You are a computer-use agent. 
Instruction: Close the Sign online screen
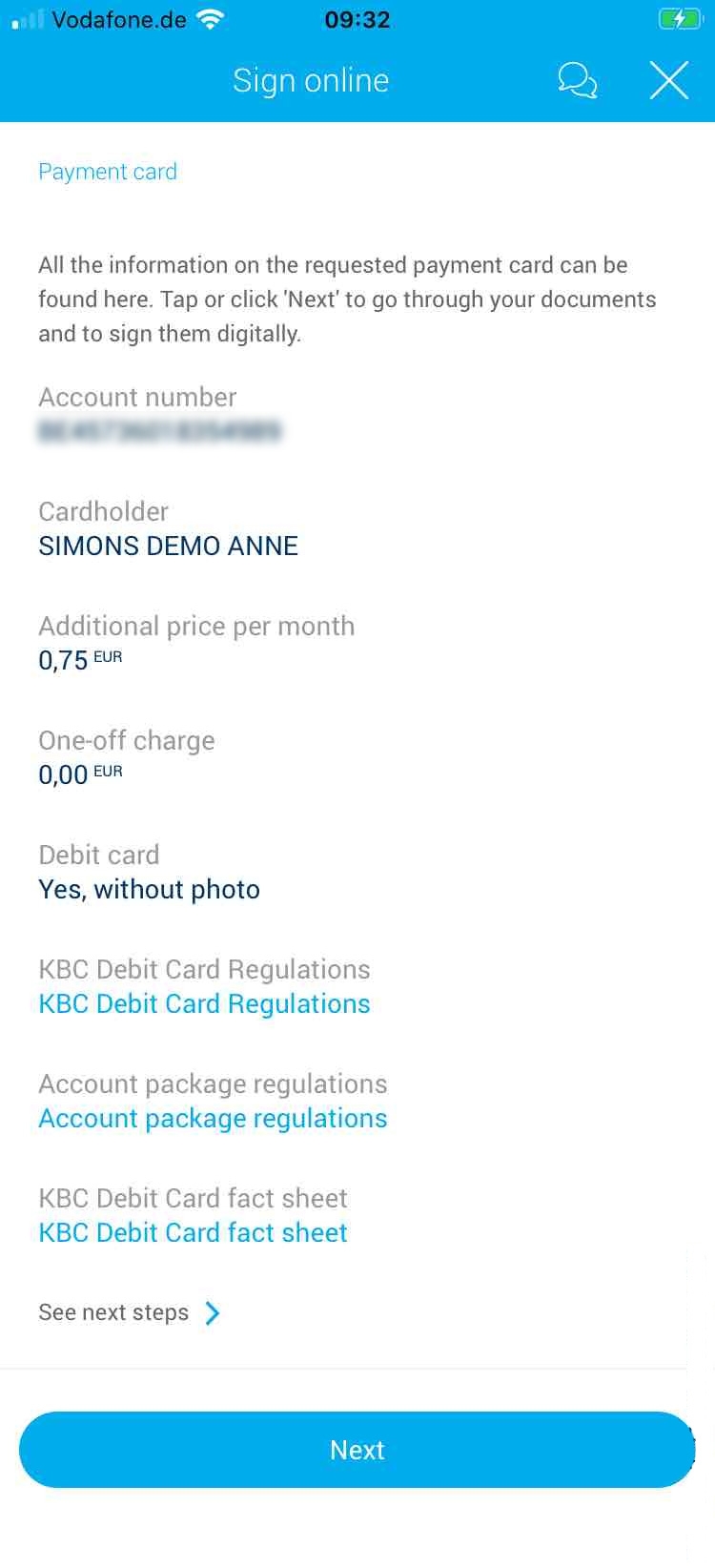[x=669, y=80]
